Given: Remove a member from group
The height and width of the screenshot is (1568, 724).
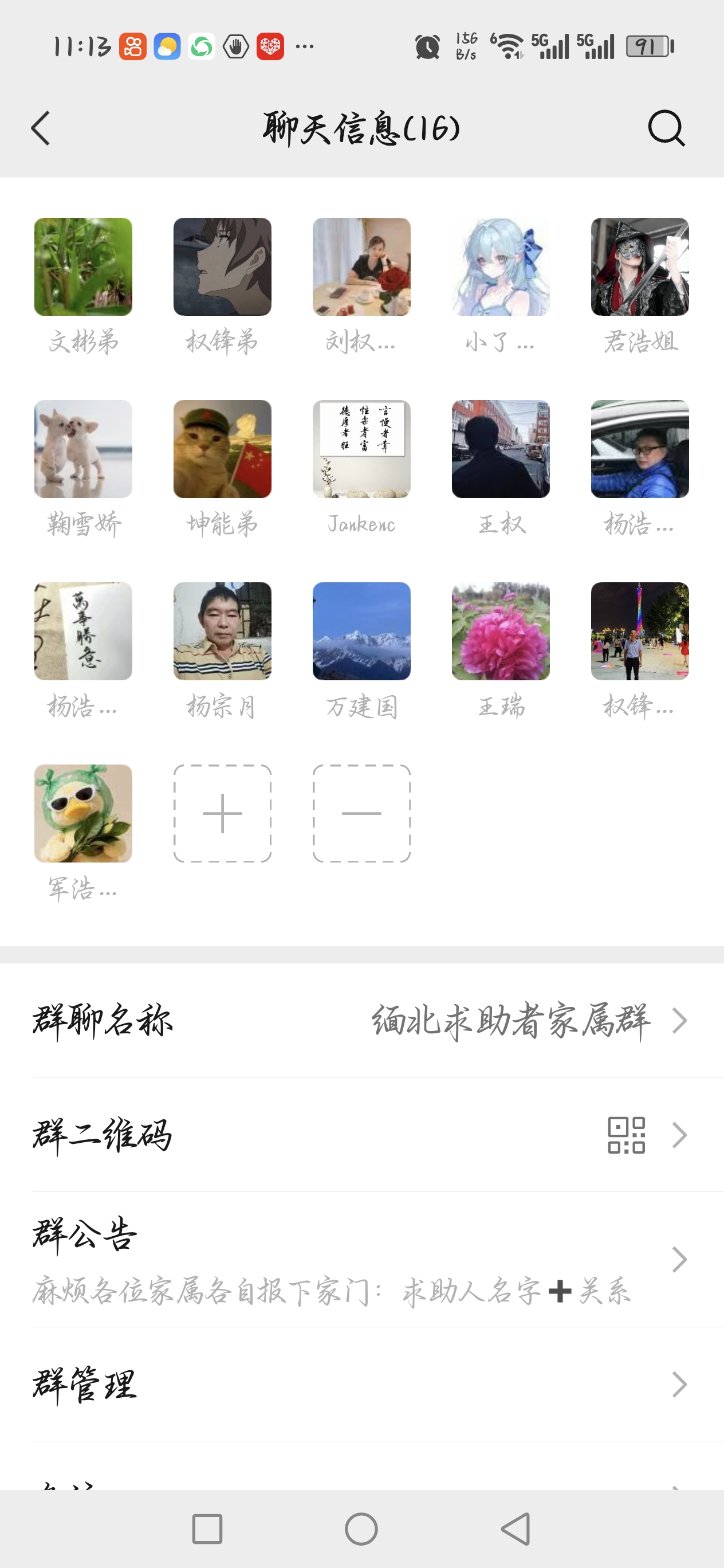Looking at the screenshot, I should [x=361, y=813].
